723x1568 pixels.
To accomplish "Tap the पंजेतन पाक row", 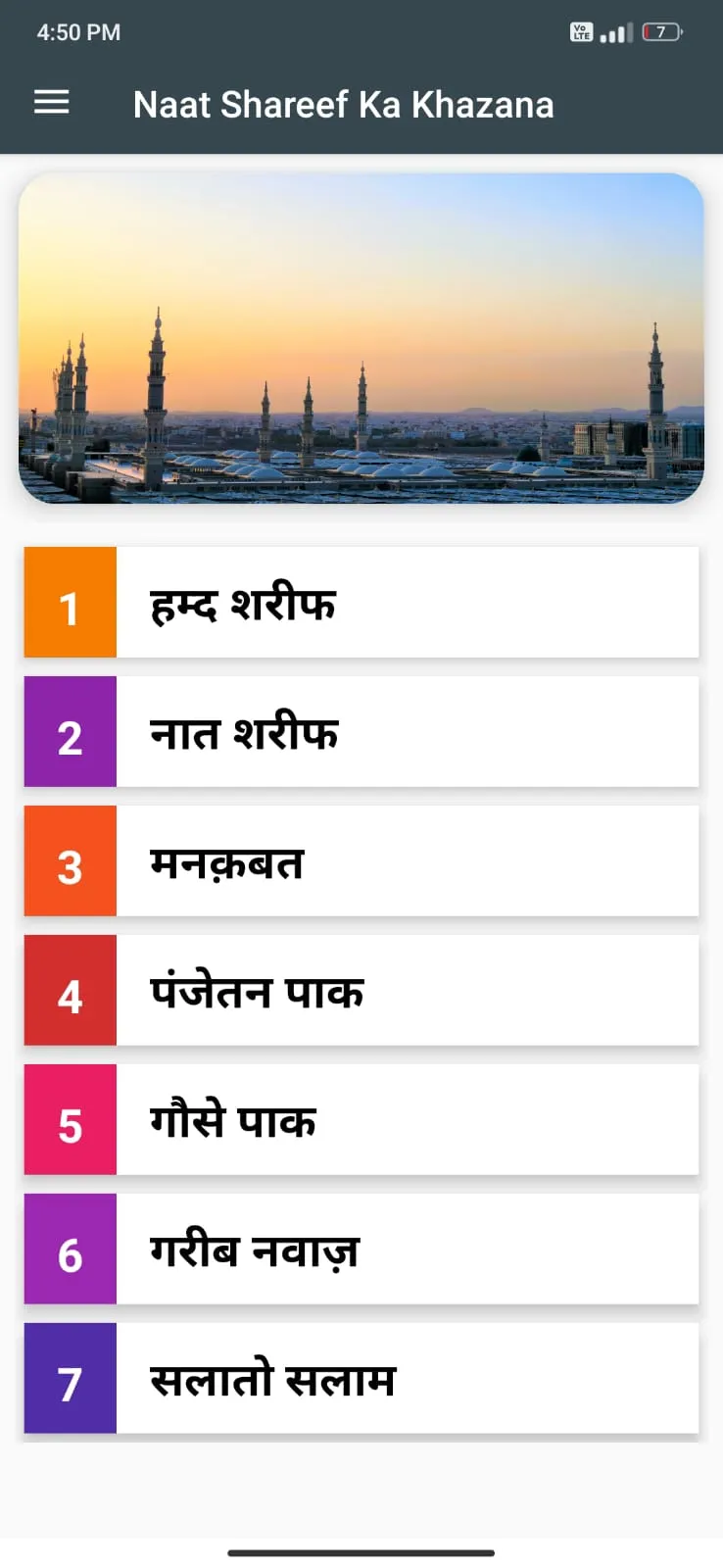I will tap(361, 991).
